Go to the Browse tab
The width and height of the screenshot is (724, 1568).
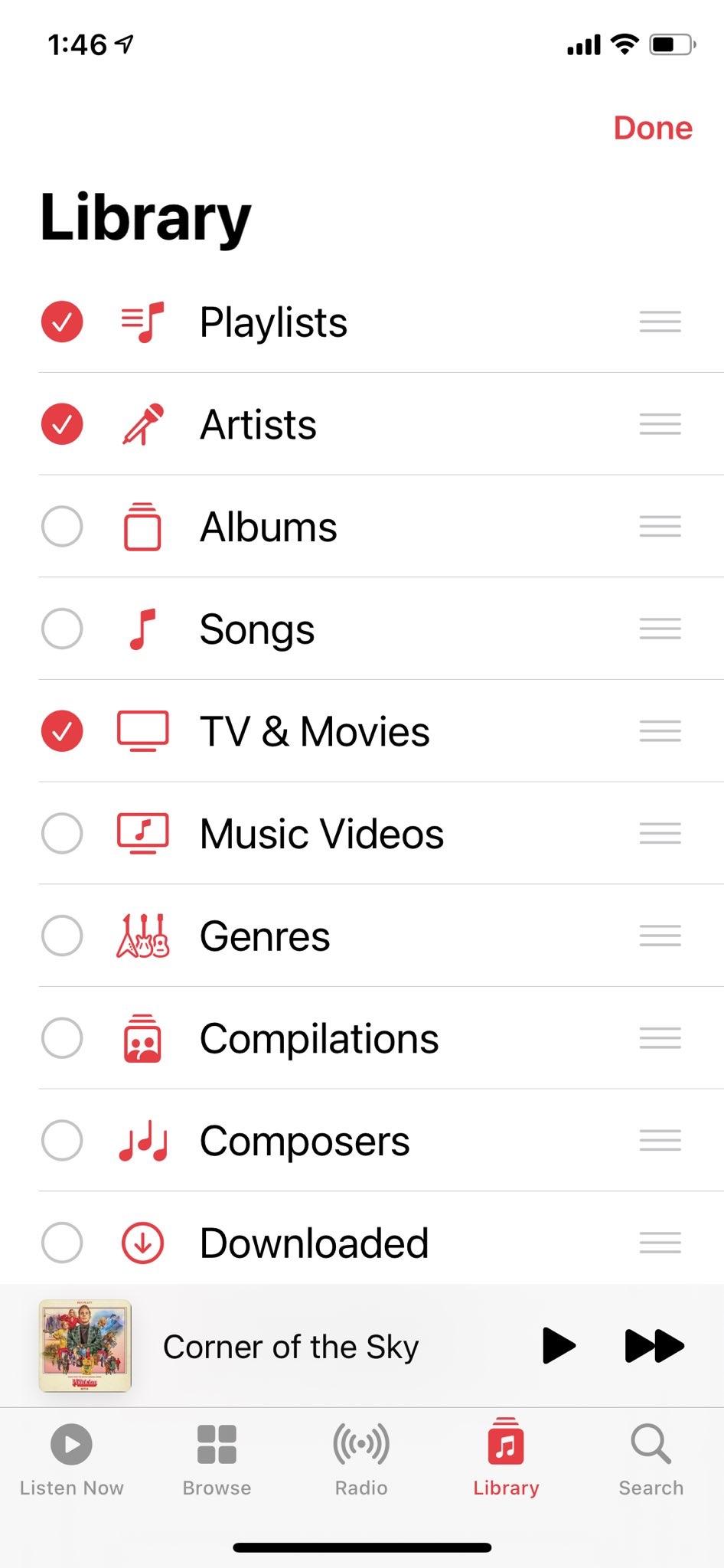217,1459
